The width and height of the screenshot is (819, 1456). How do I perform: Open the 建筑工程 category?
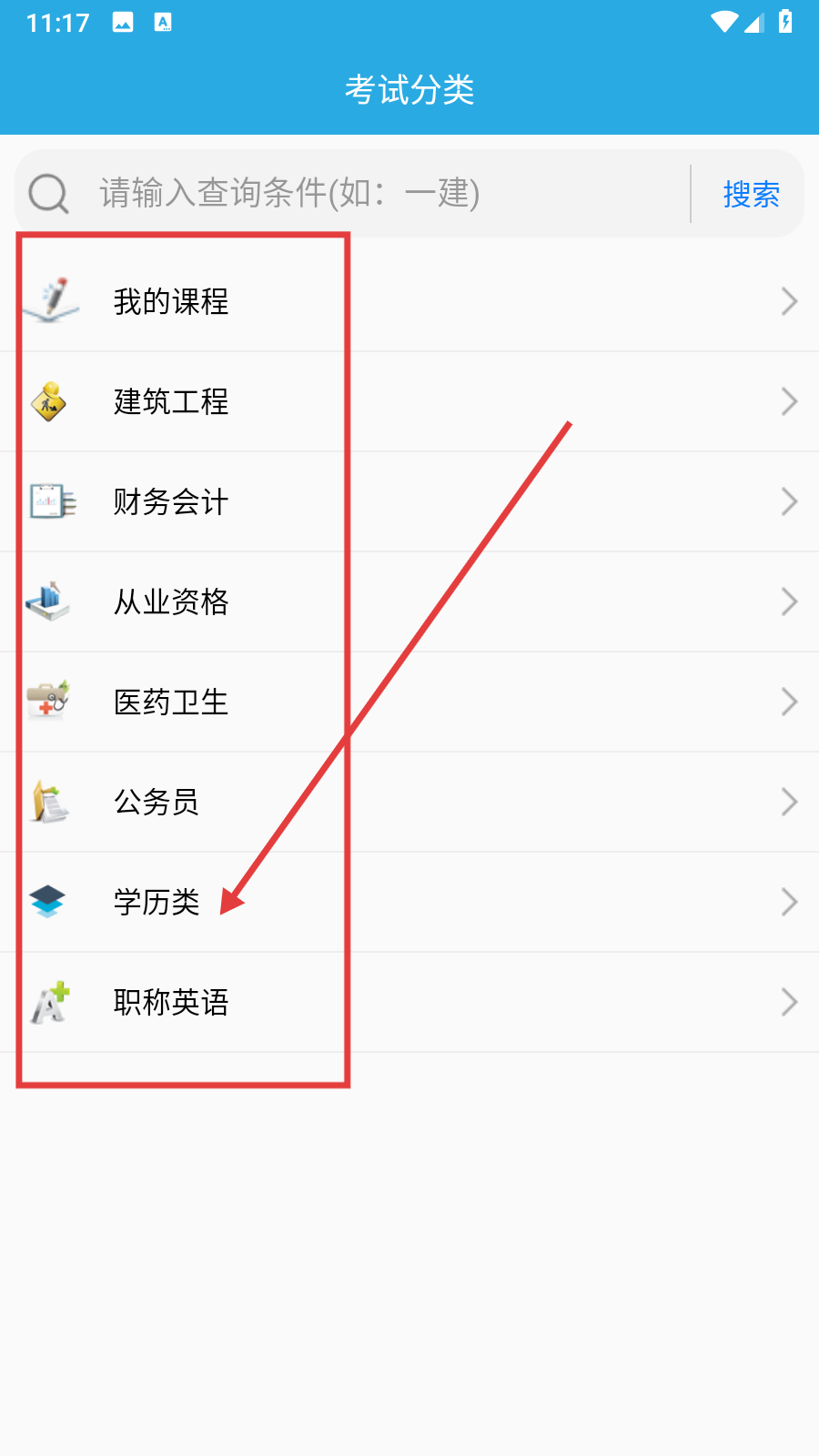[x=409, y=401]
